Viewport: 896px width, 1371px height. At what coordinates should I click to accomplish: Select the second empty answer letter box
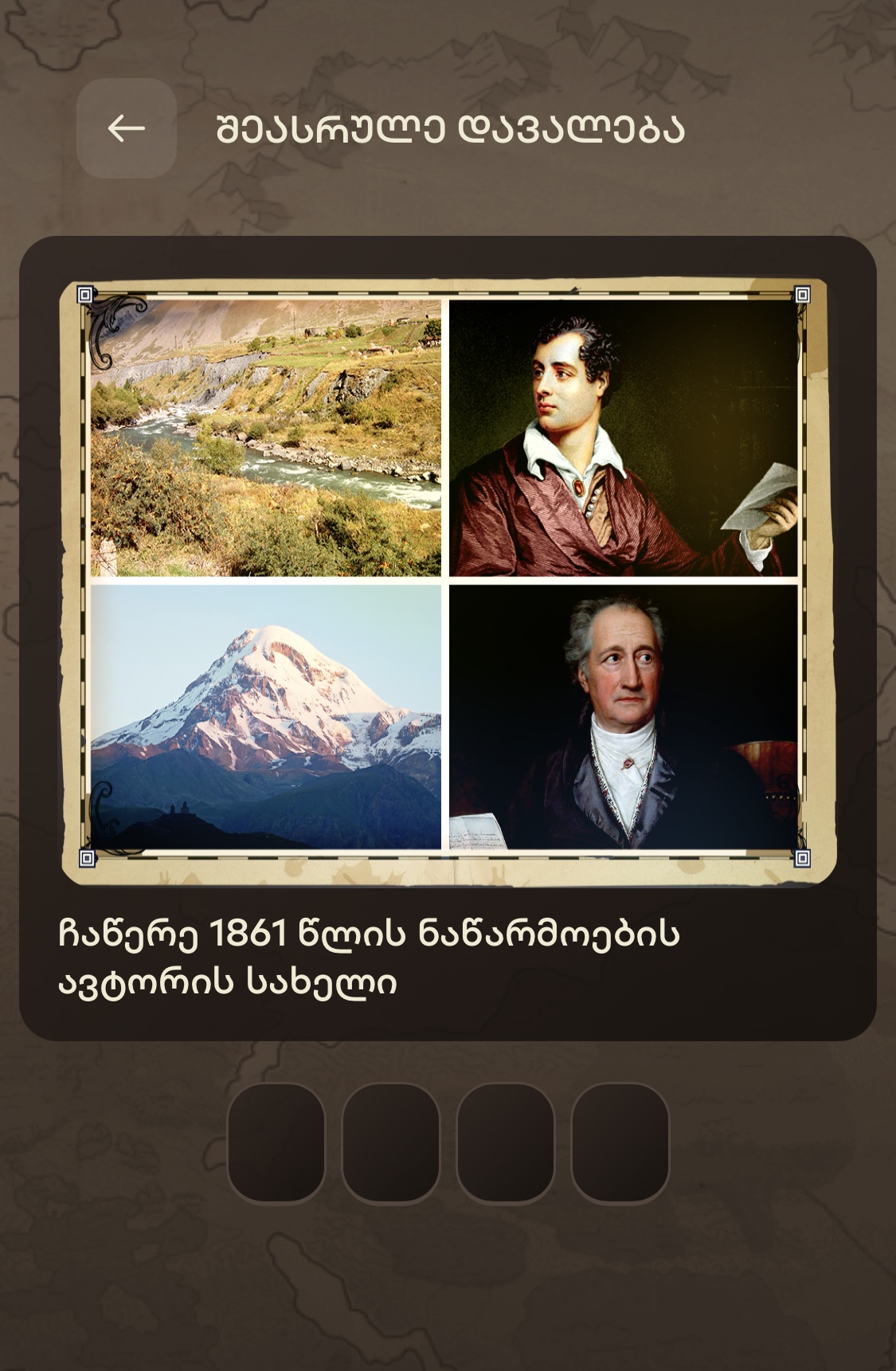tap(391, 1142)
